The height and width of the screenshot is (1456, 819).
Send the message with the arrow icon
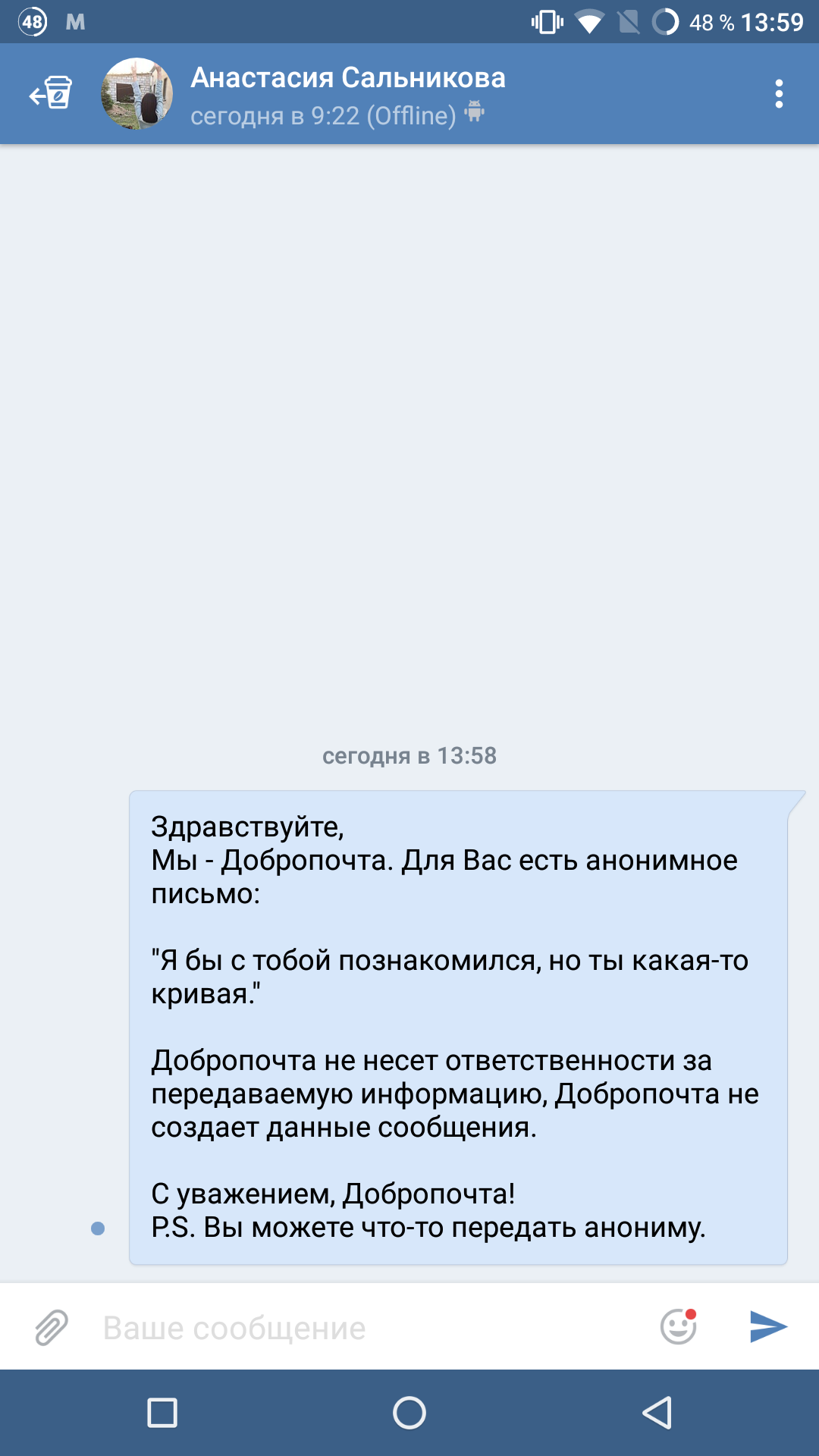(x=768, y=1326)
